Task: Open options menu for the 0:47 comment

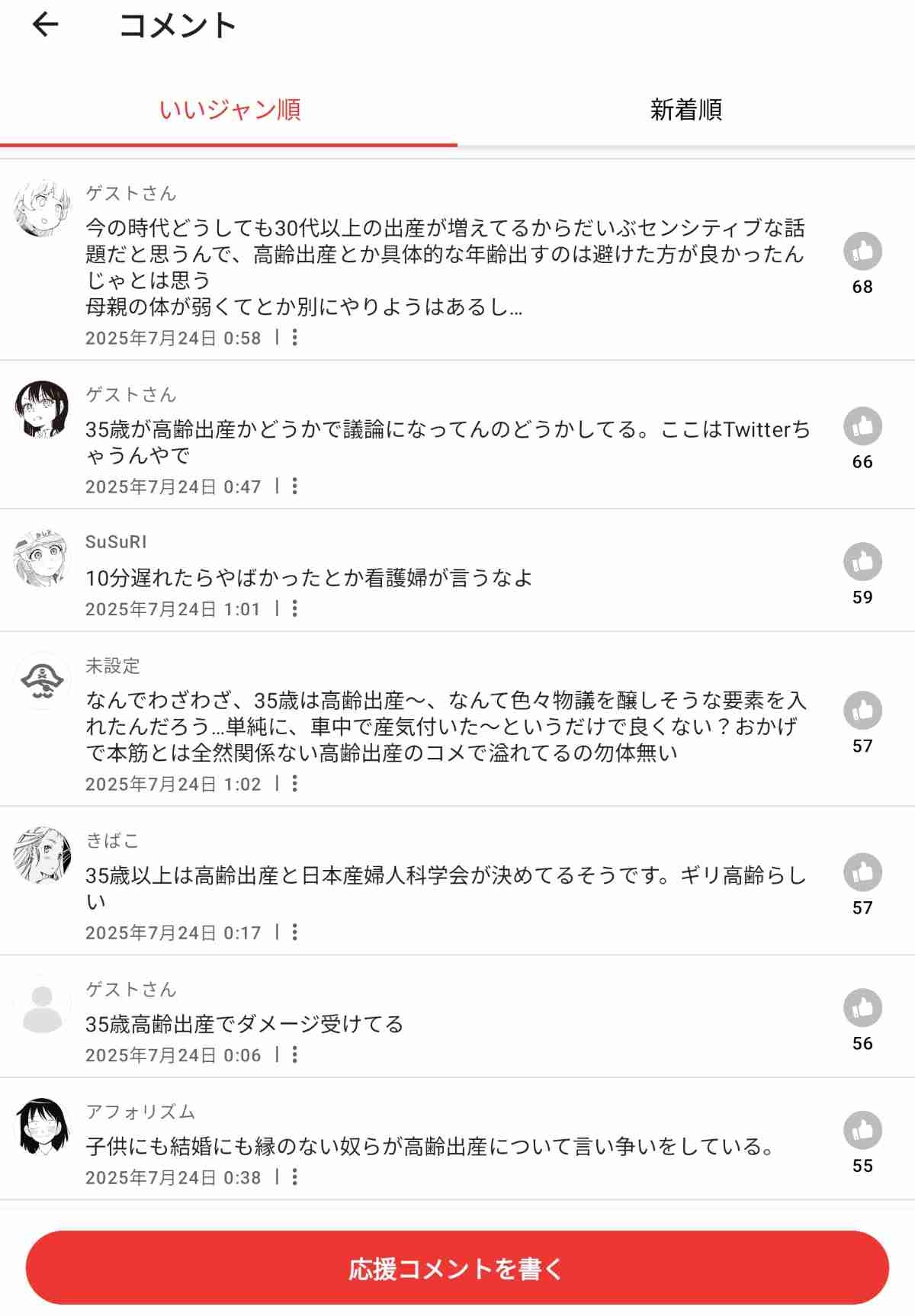Action: coord(295,486)
